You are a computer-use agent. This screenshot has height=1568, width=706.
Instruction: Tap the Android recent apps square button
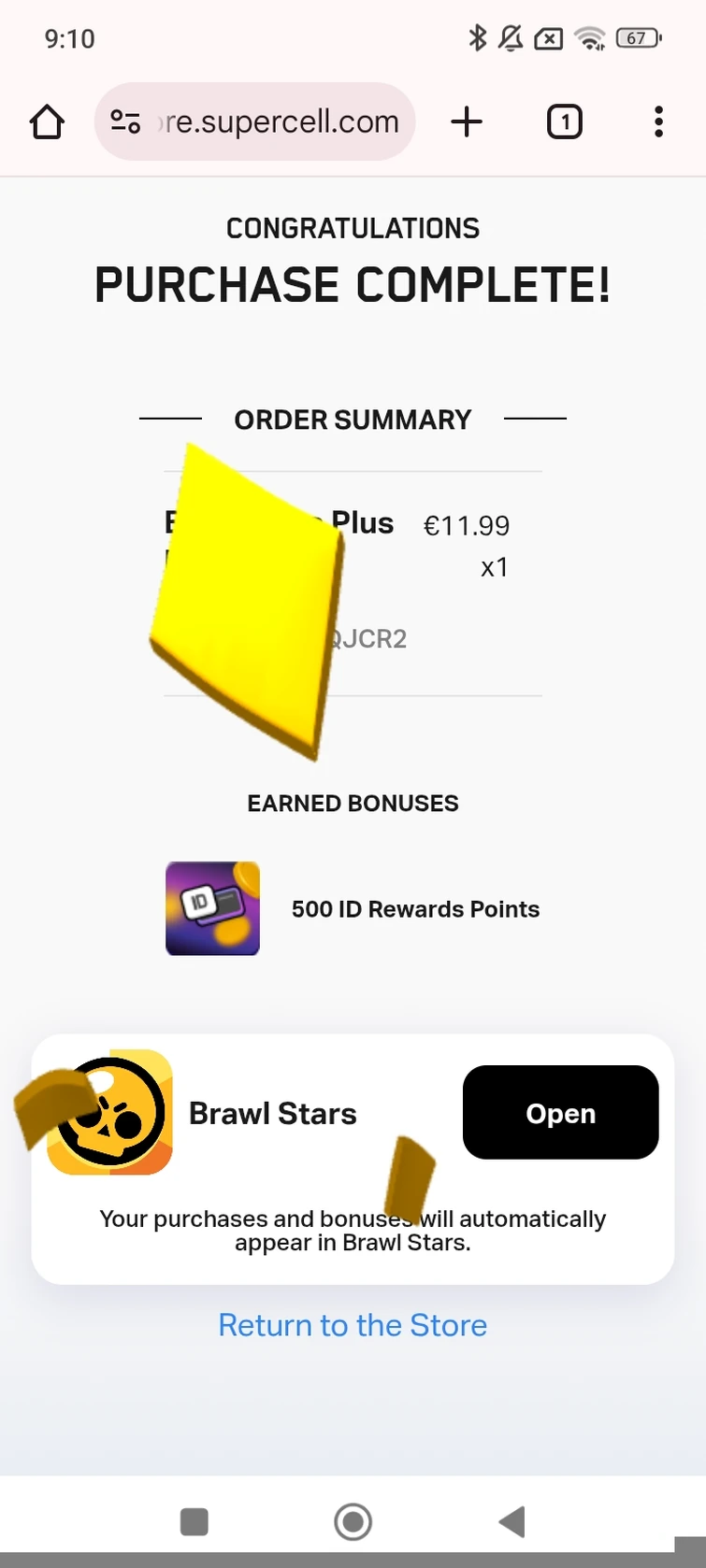pyautogui.click(x=194, y=1520)
